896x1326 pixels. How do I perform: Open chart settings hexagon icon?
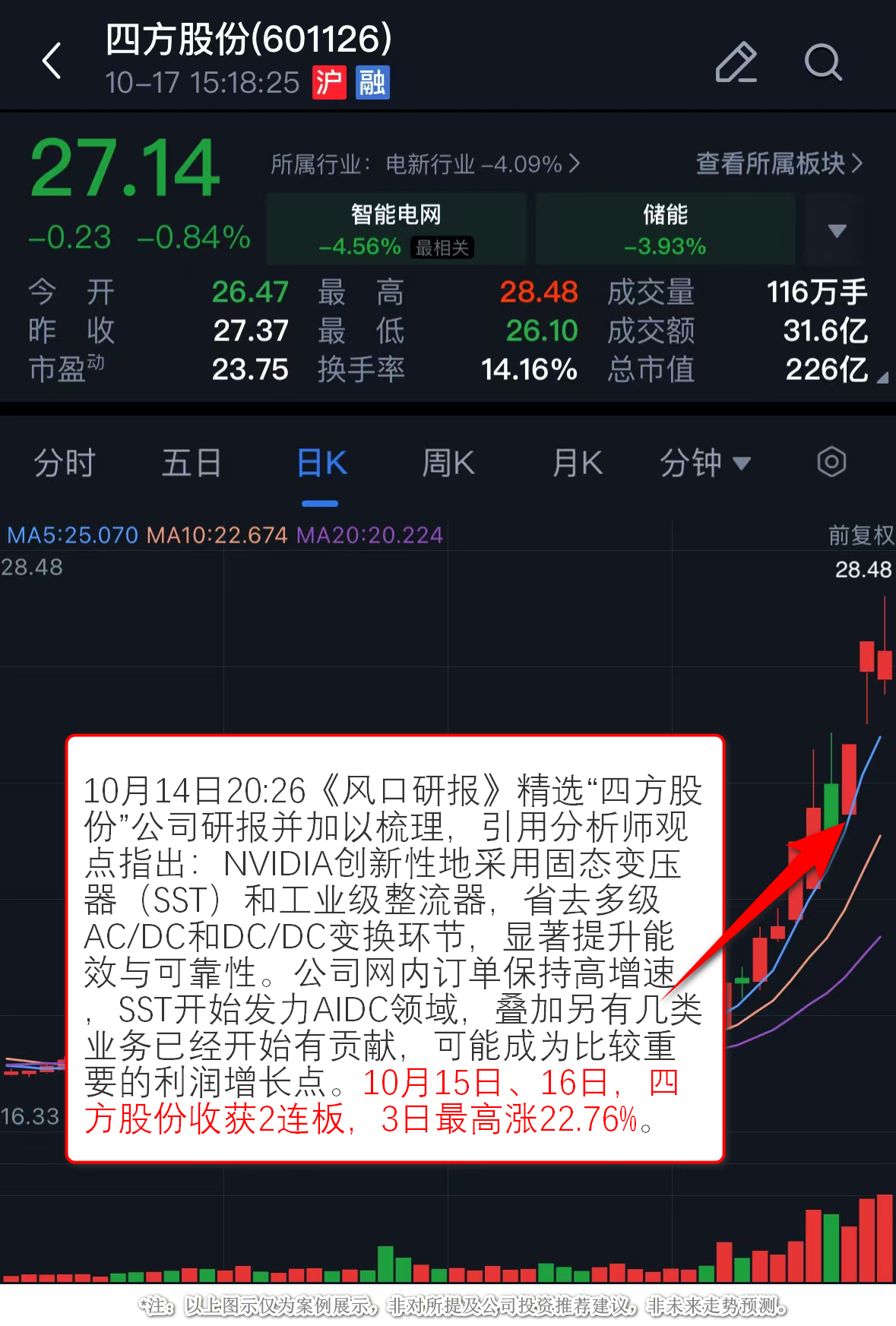(x=831, y=462)
